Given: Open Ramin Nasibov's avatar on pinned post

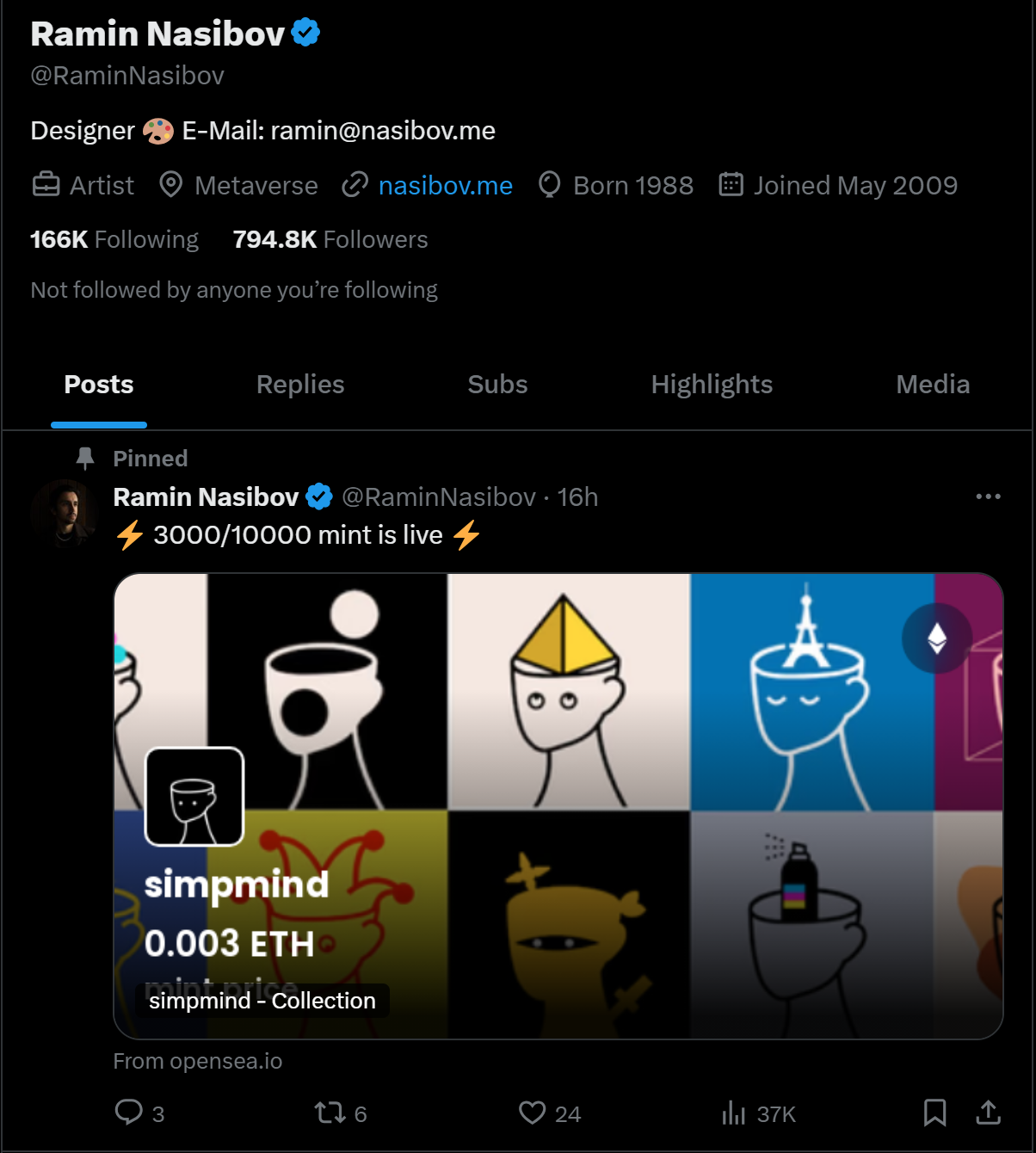Looking at the screenshot, I should (x=62, y=514).
